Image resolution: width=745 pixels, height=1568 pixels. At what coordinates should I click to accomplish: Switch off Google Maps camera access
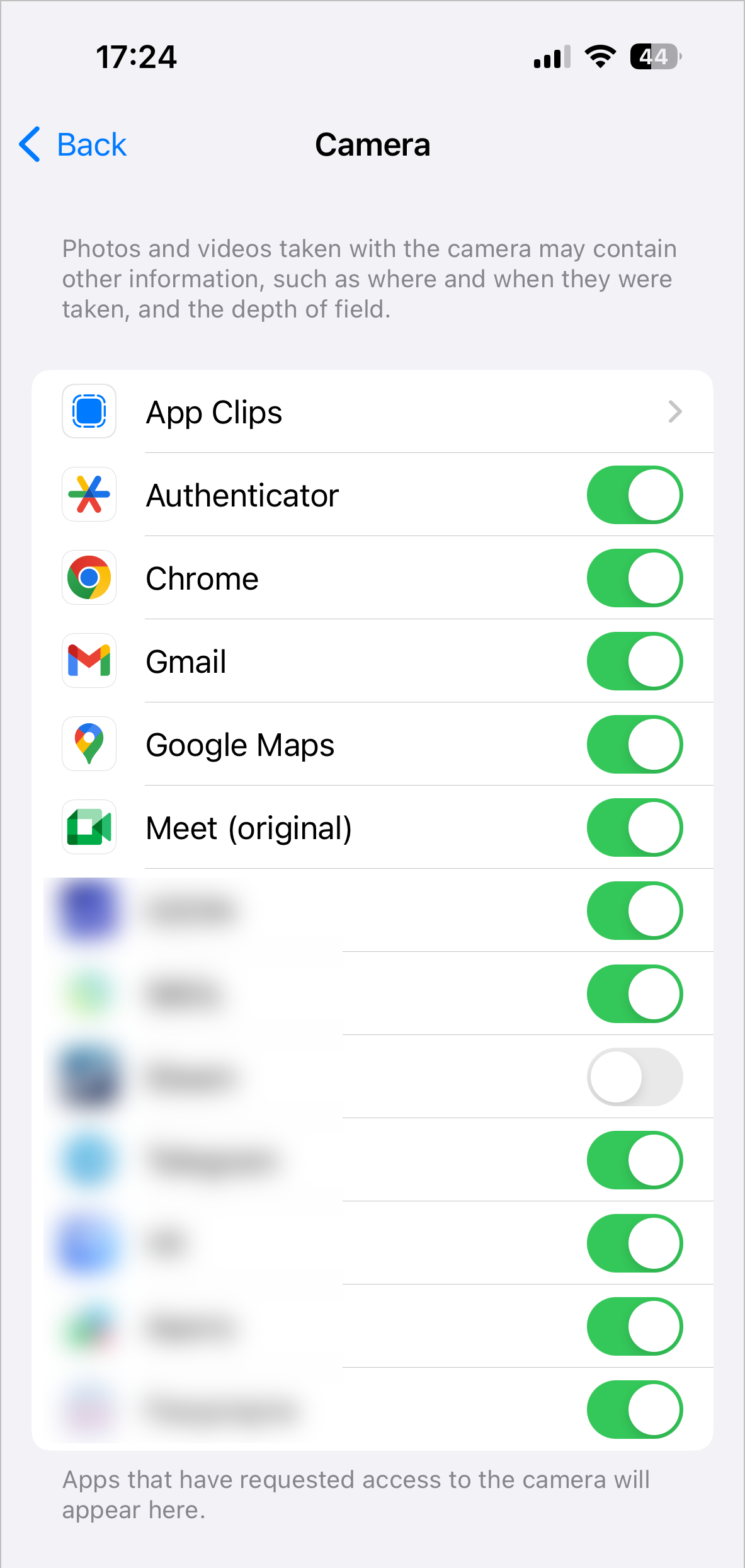point(634,745)
